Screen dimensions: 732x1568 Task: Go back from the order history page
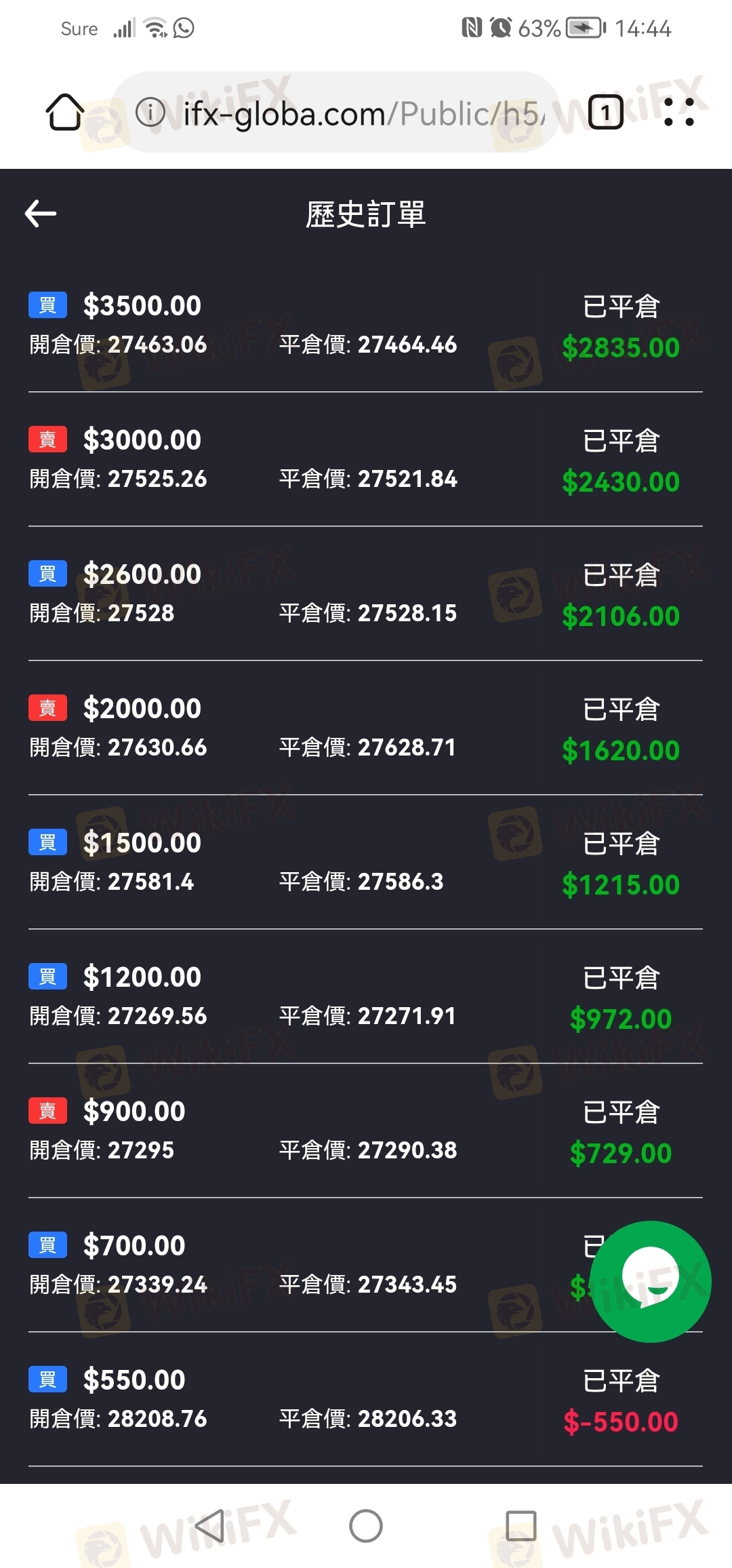point(41,214)
